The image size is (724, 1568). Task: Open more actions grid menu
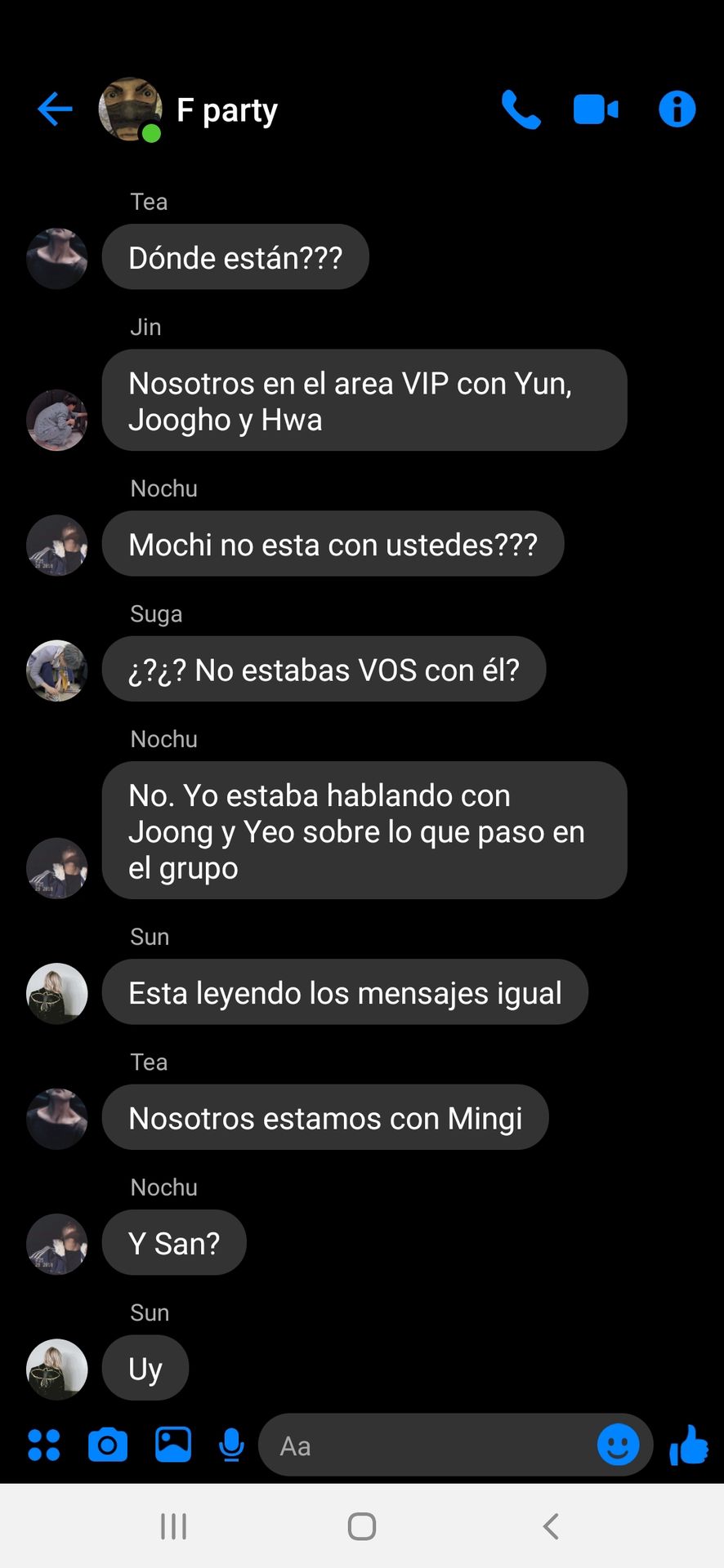coord(44,1445)
